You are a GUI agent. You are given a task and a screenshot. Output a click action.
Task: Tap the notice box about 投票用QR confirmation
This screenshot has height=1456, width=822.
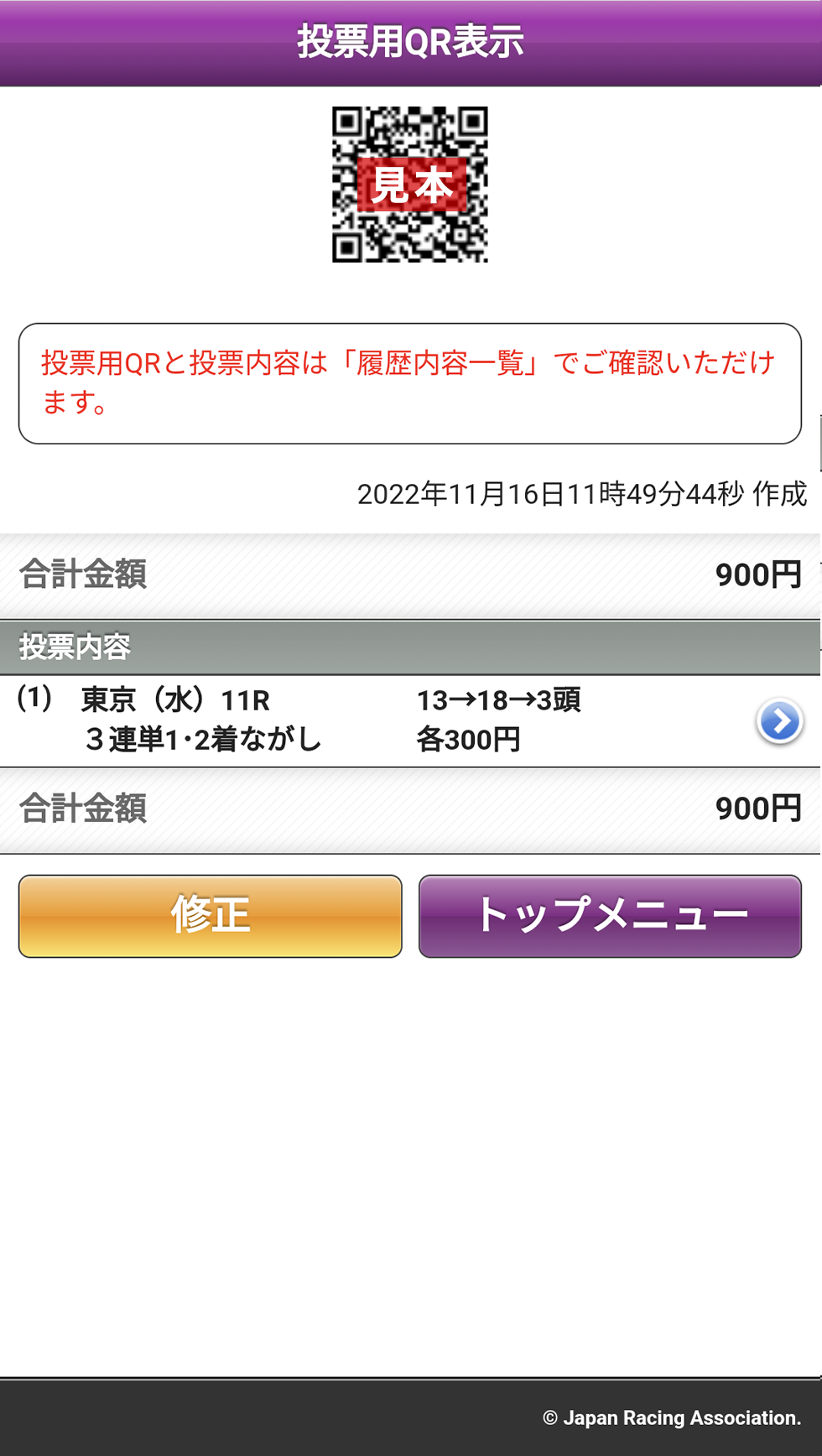click(411, 379)
